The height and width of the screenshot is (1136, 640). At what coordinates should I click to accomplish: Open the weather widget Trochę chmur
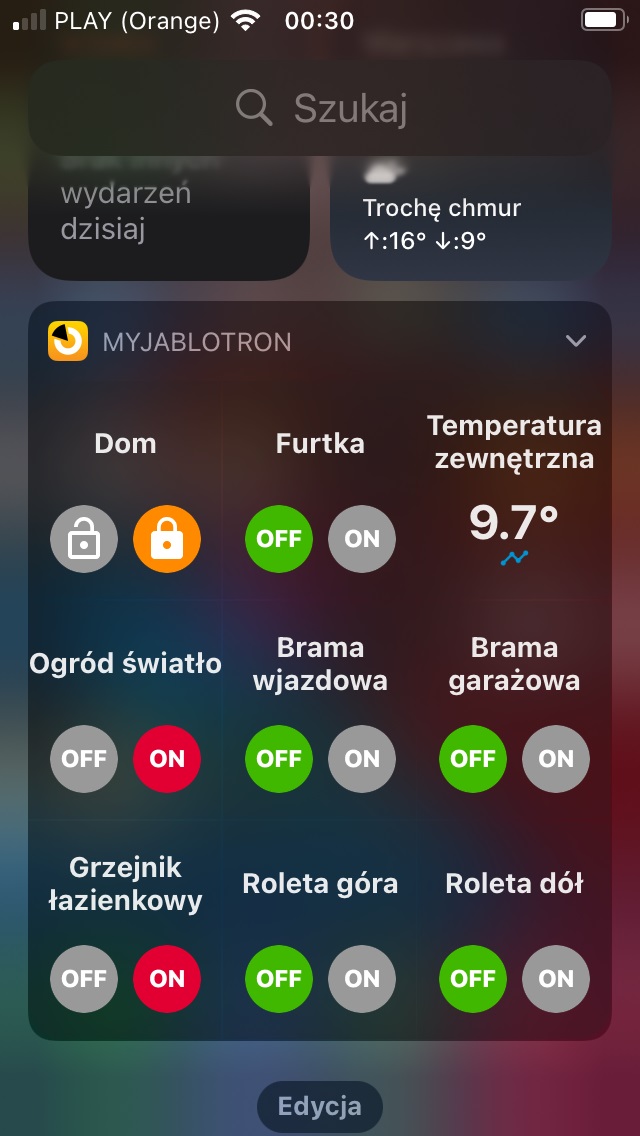[x=470, y=217]
